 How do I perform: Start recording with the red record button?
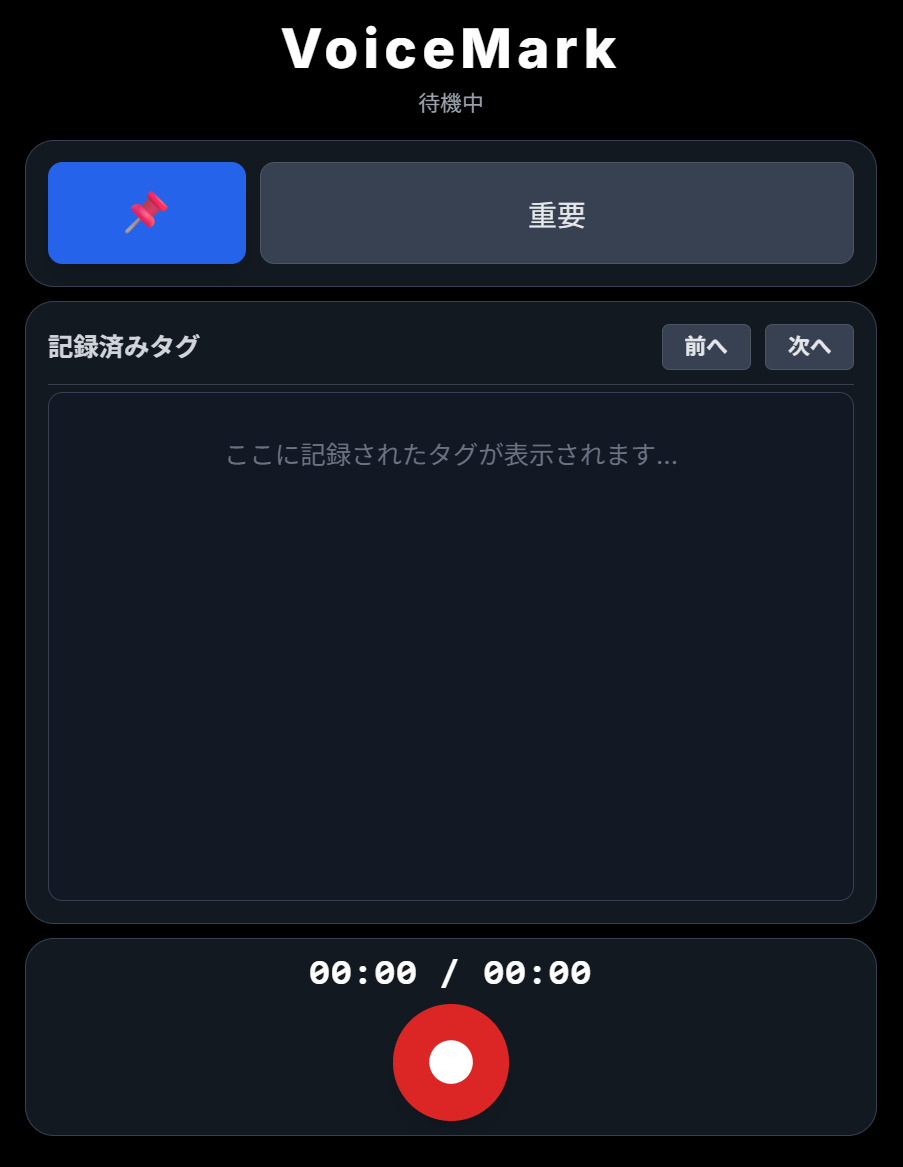click(x=451, y=1062)
